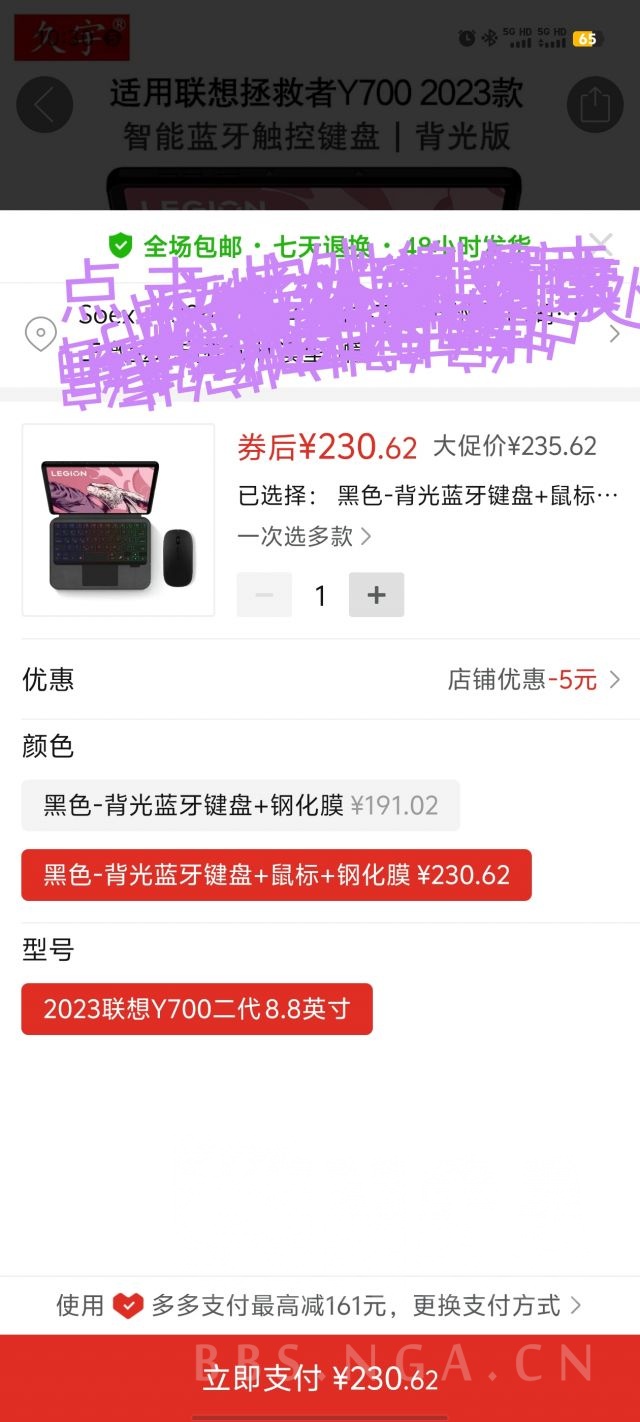Enlarge the keyboard product thumbnail
Image resolution: width=640 pixels, height=1422 pixels.
coord(118,519)
